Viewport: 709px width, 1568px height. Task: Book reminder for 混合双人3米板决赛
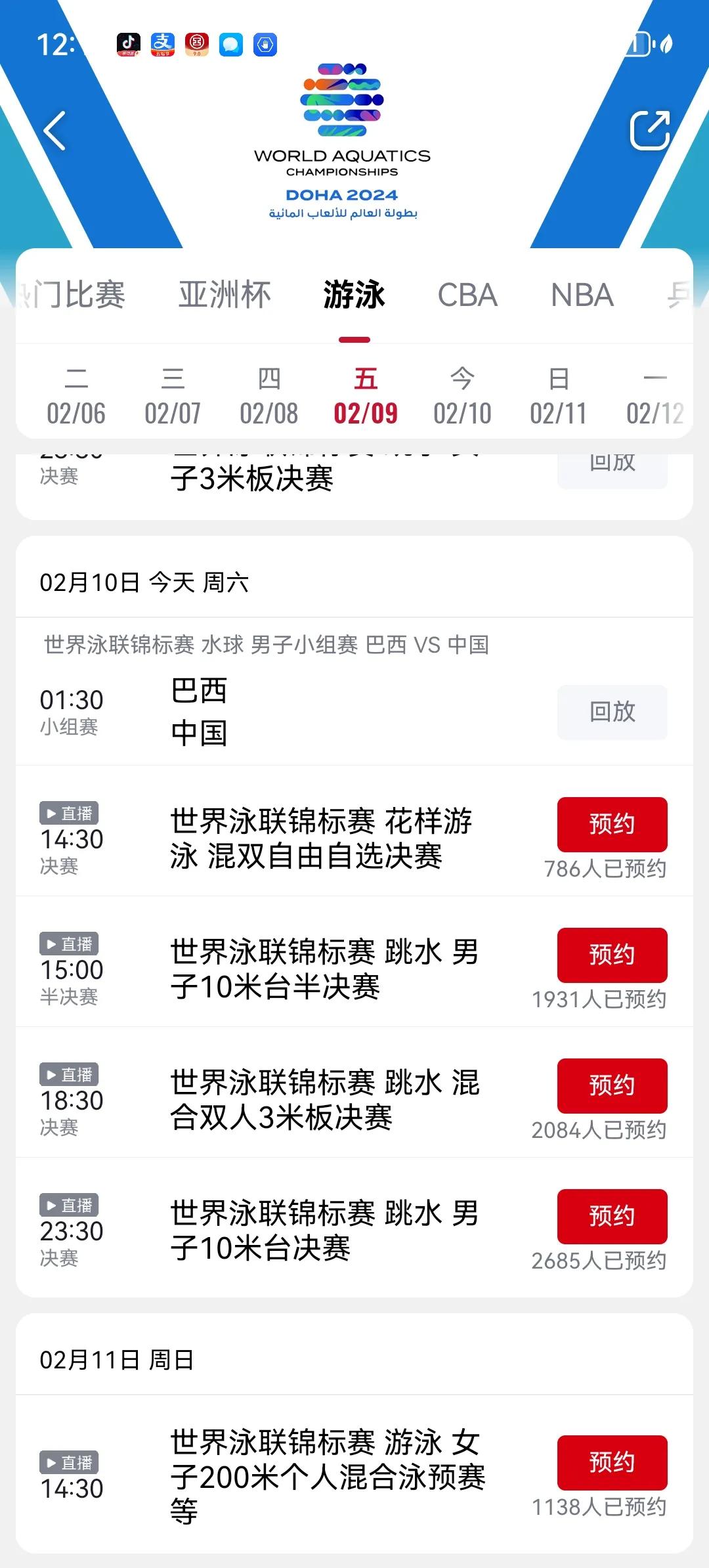(x=612, y=1085)
